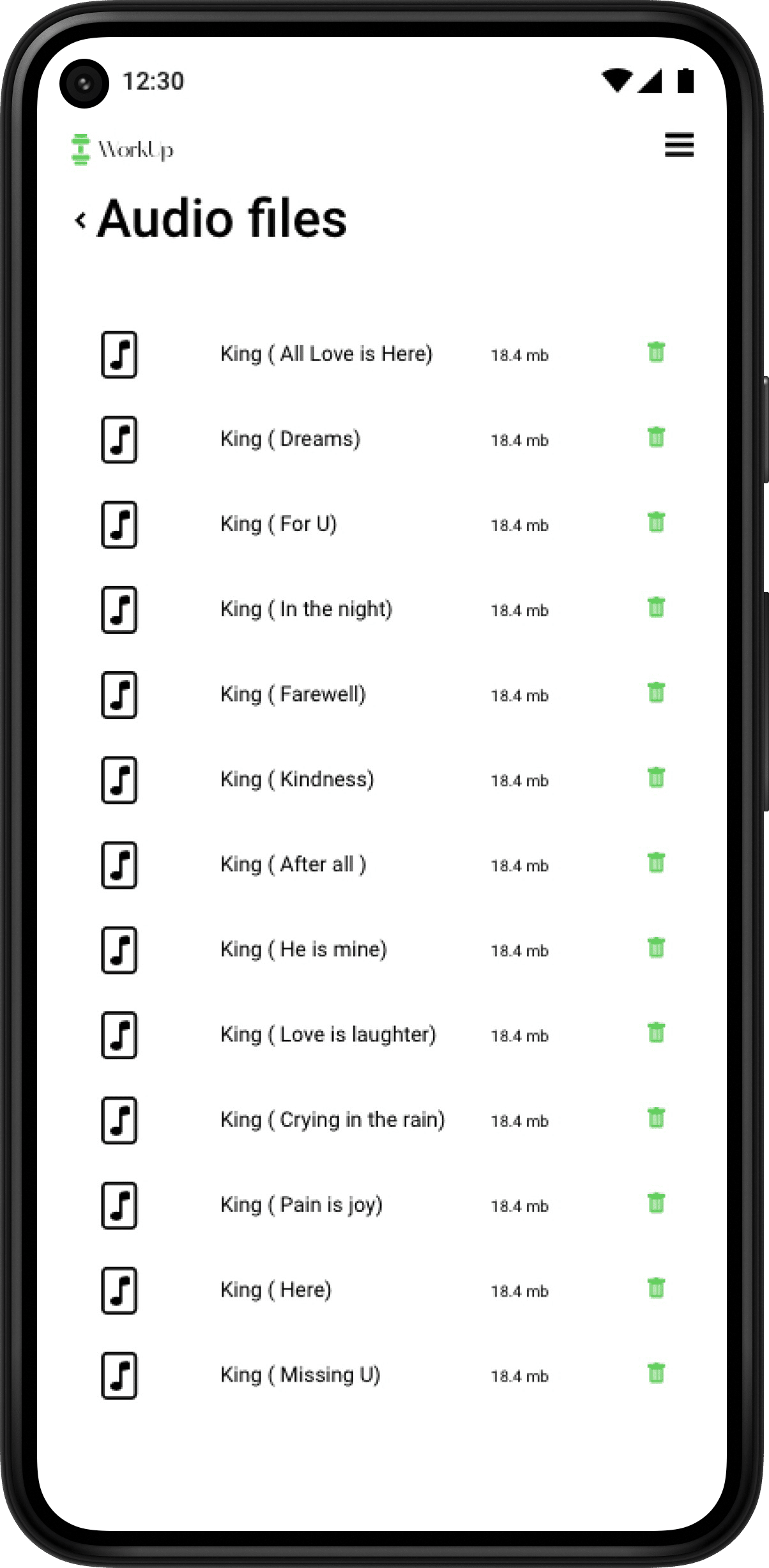Open King (Love is laughter) track

point(328,1034)
